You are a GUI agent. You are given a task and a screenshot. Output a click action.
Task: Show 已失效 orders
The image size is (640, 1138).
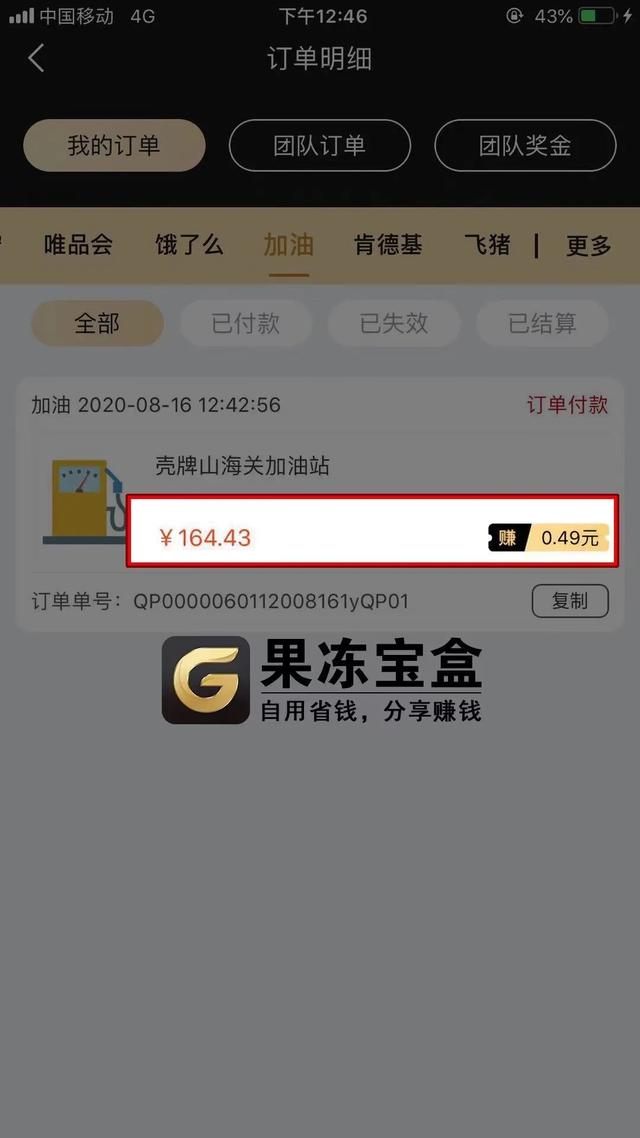pos(394,323)
